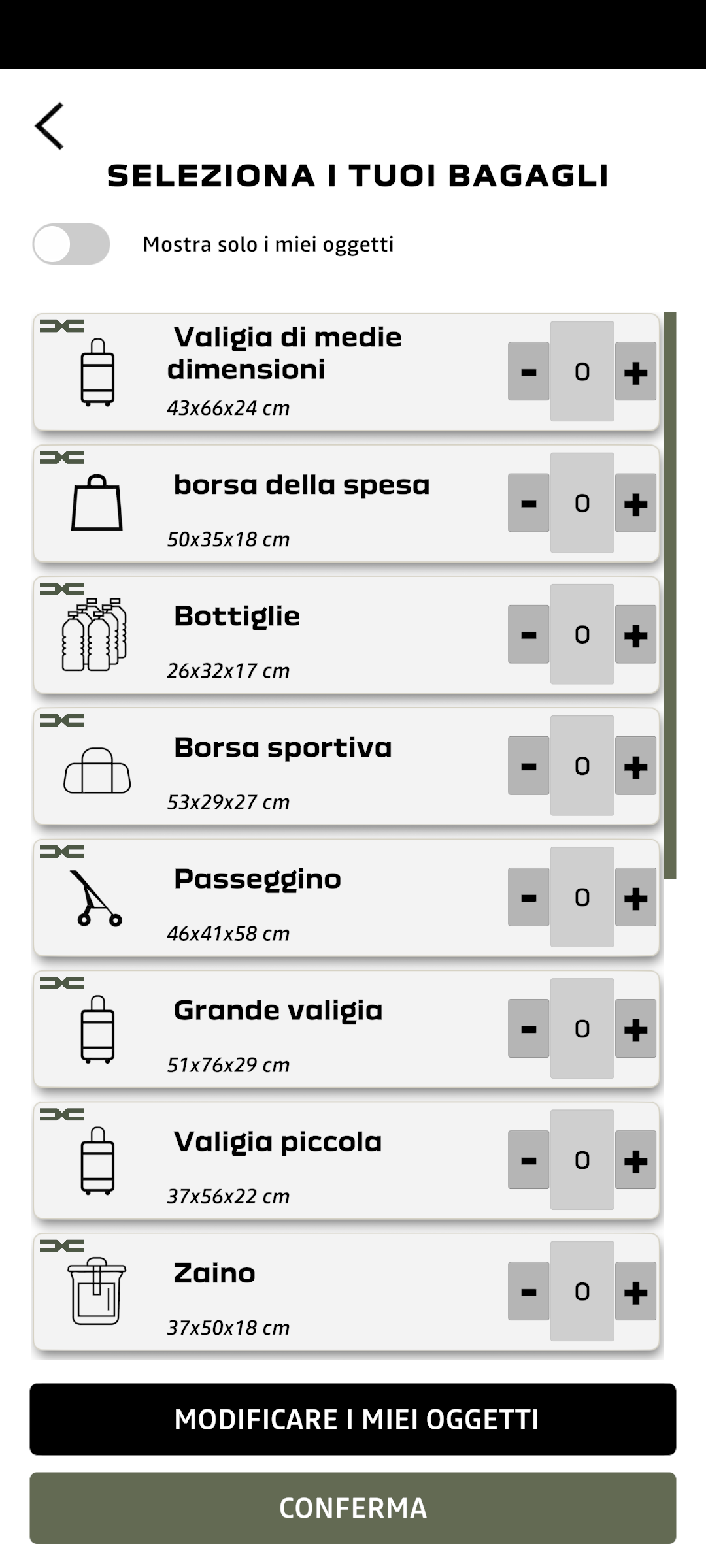Go back with the arrow icon
Image resolution: width=706 pixels, height=1568 pixels.
(50, 126)
